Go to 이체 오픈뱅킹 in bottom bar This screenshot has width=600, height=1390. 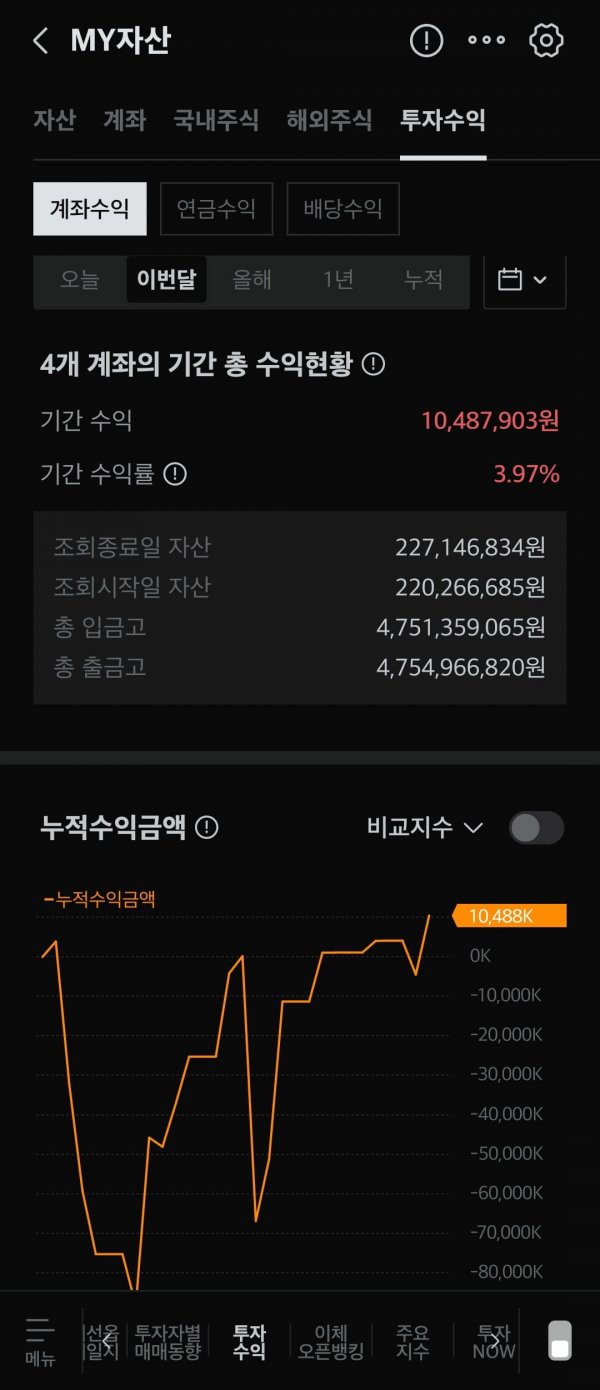click(330, 1341)
